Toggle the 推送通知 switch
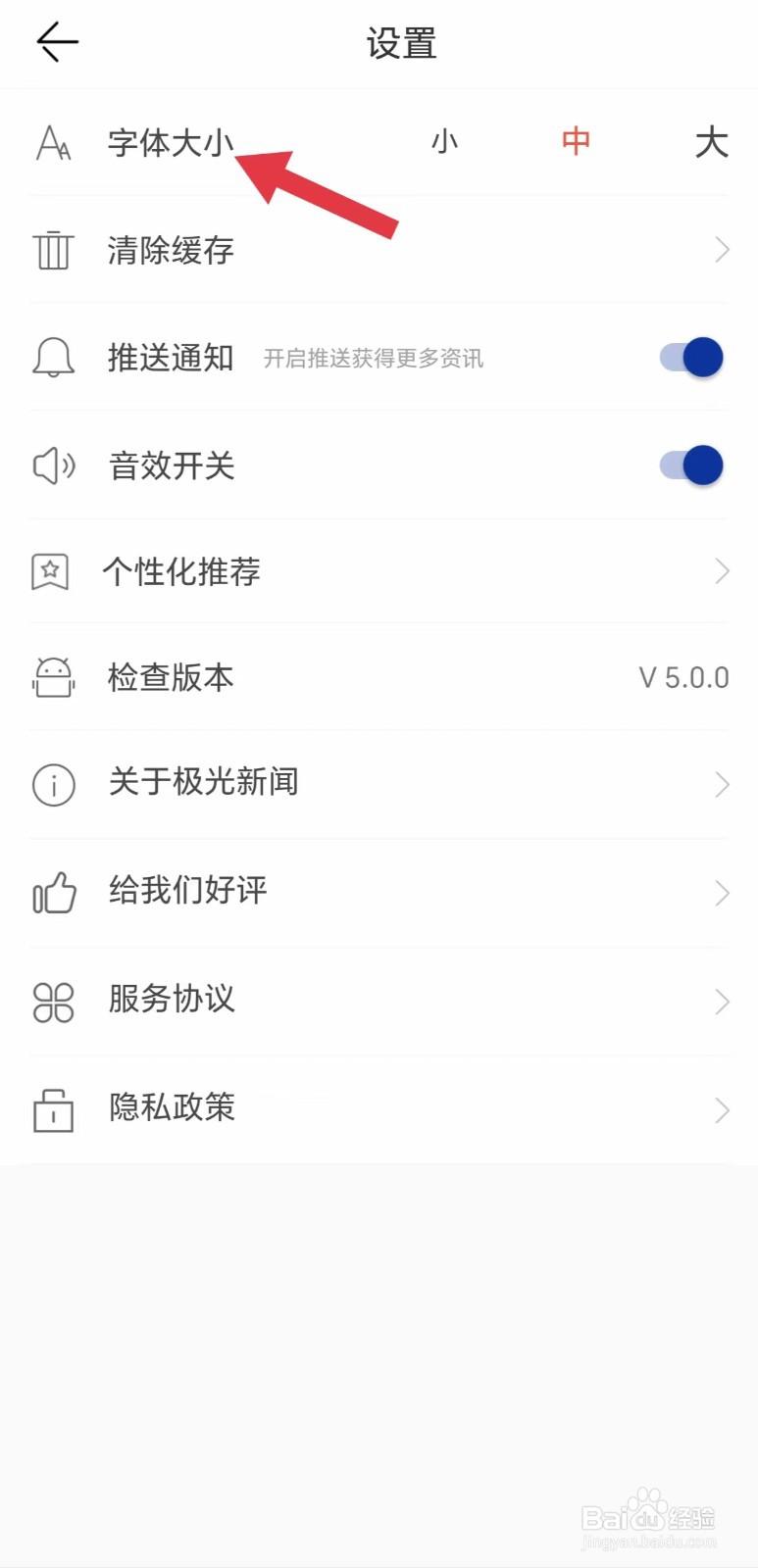This screenshot has width=758, height=1568. [691, 358]
